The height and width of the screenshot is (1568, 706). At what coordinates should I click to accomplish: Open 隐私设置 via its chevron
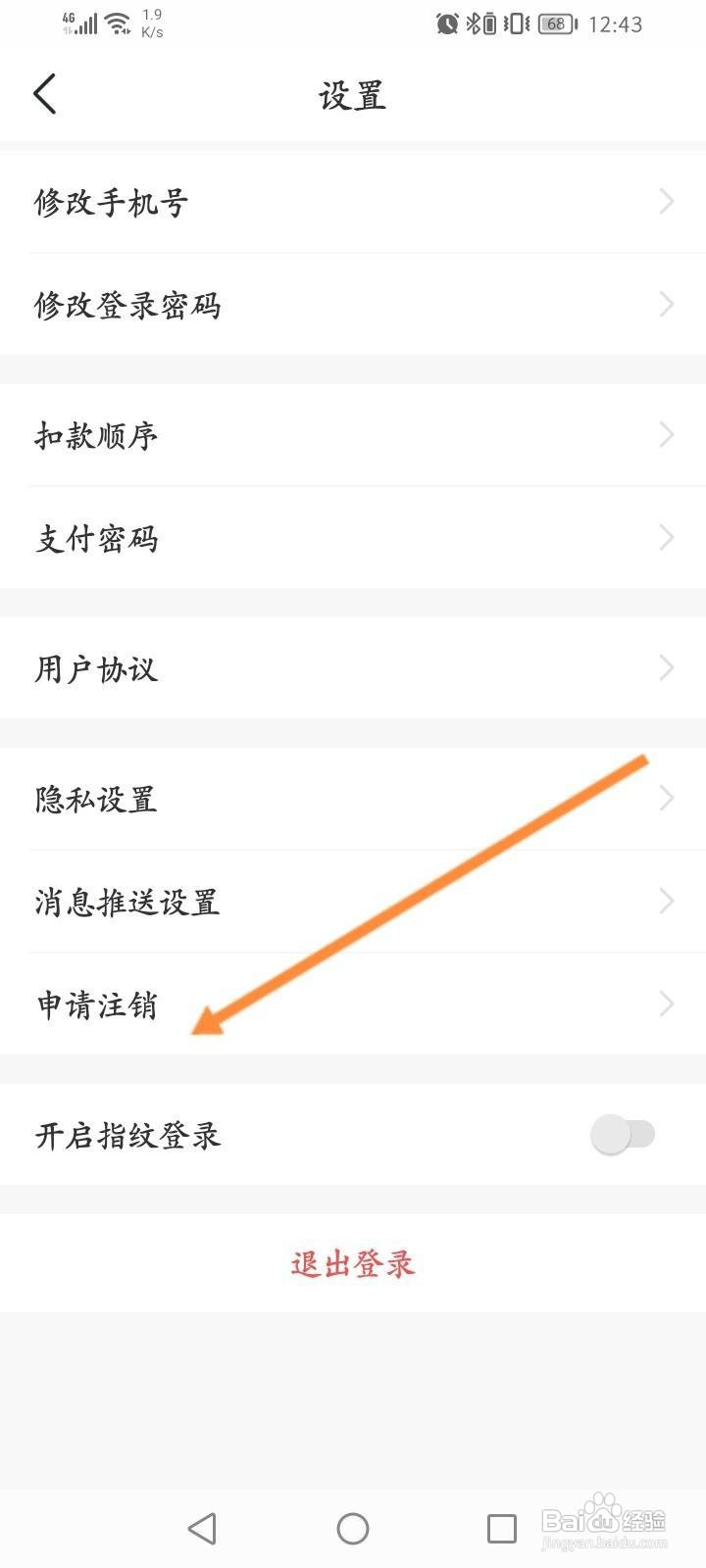pyautogui.click(x=667, y=798)
